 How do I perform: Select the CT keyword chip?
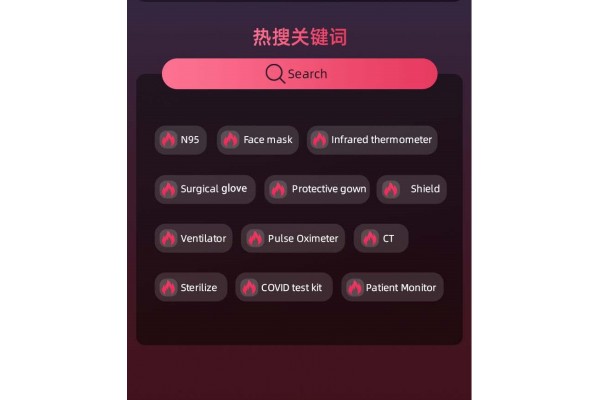point(381,239)
